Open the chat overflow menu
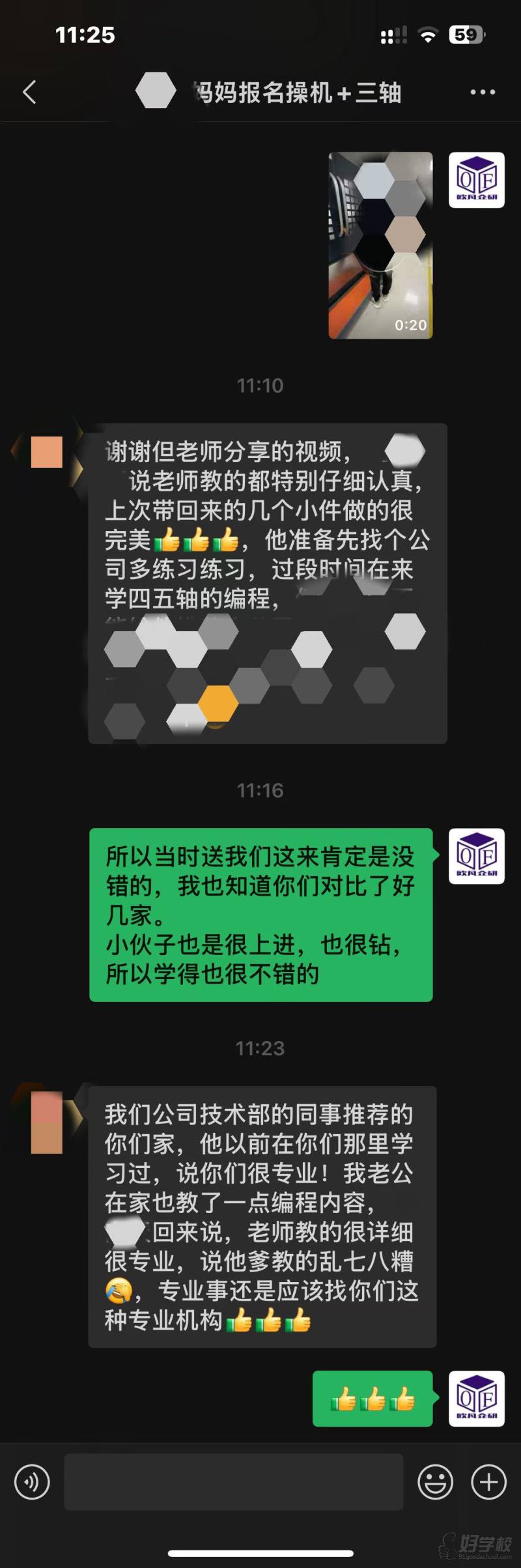 pyautogui.click(x=483, y=92)
